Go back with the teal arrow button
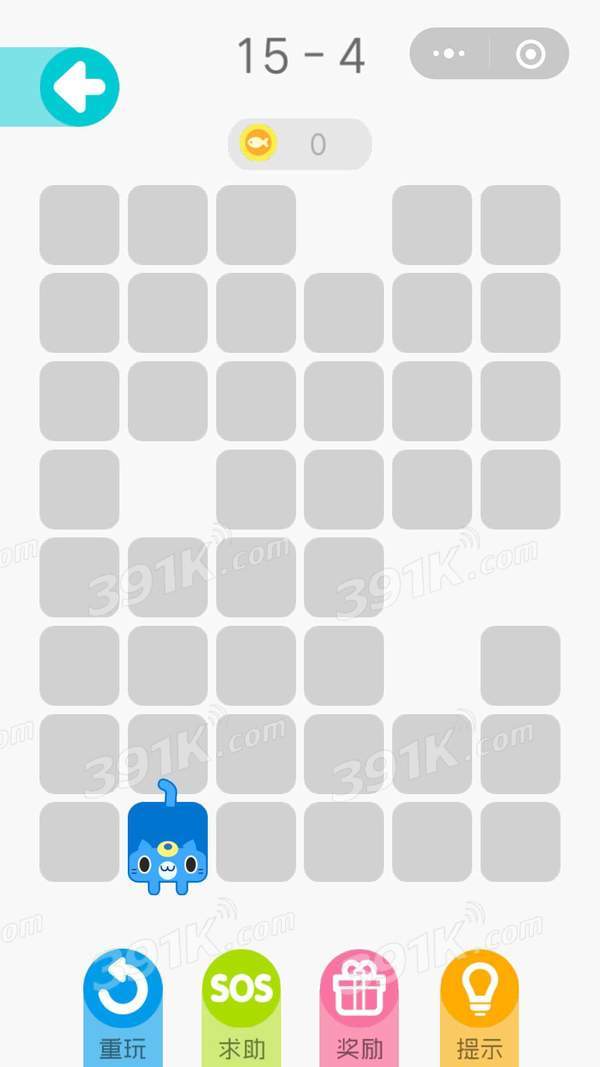This screenshot has width=600, height=1067. (79, 86)
